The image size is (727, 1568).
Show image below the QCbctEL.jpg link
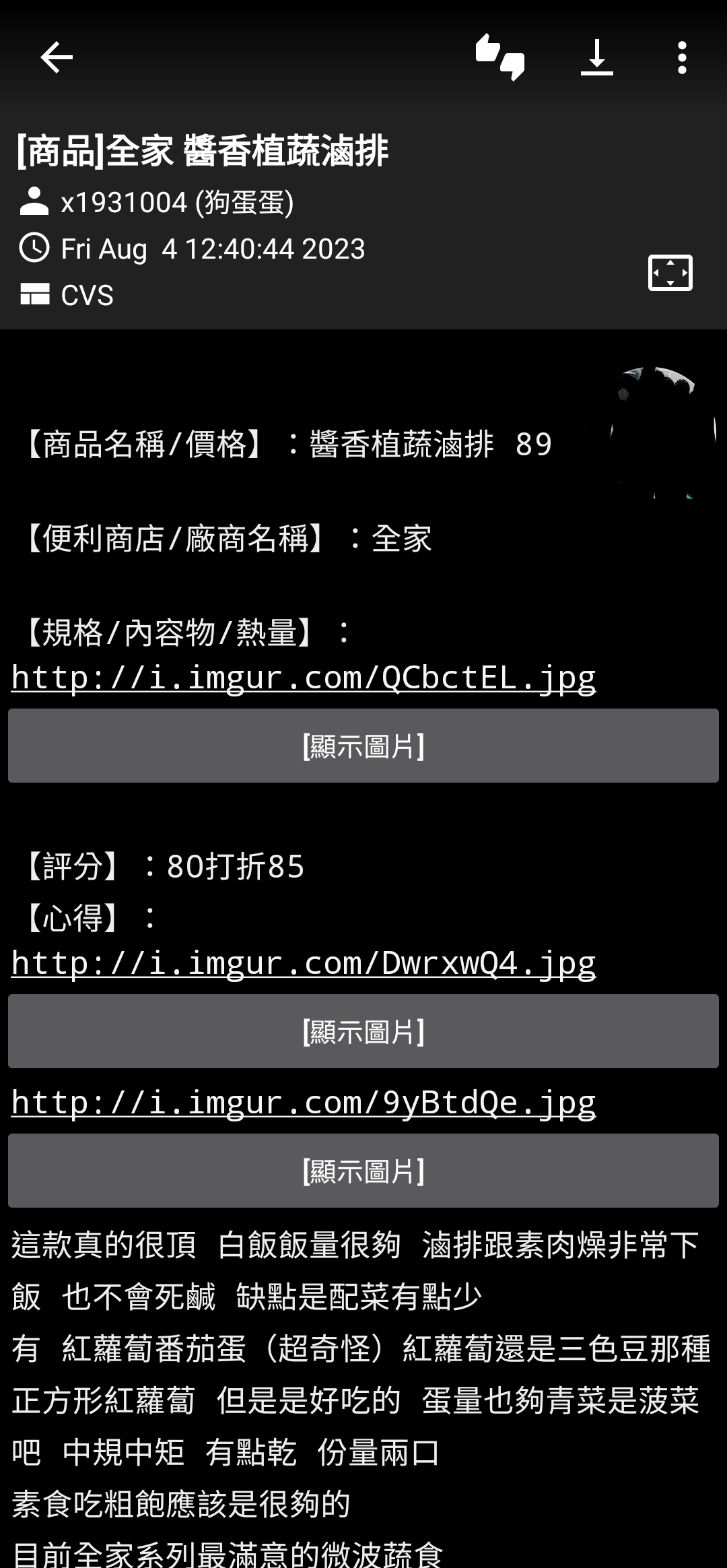363,746
